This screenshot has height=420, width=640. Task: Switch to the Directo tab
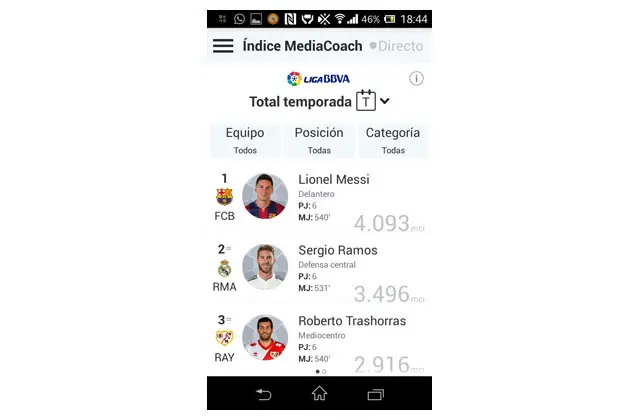[397, 46]
